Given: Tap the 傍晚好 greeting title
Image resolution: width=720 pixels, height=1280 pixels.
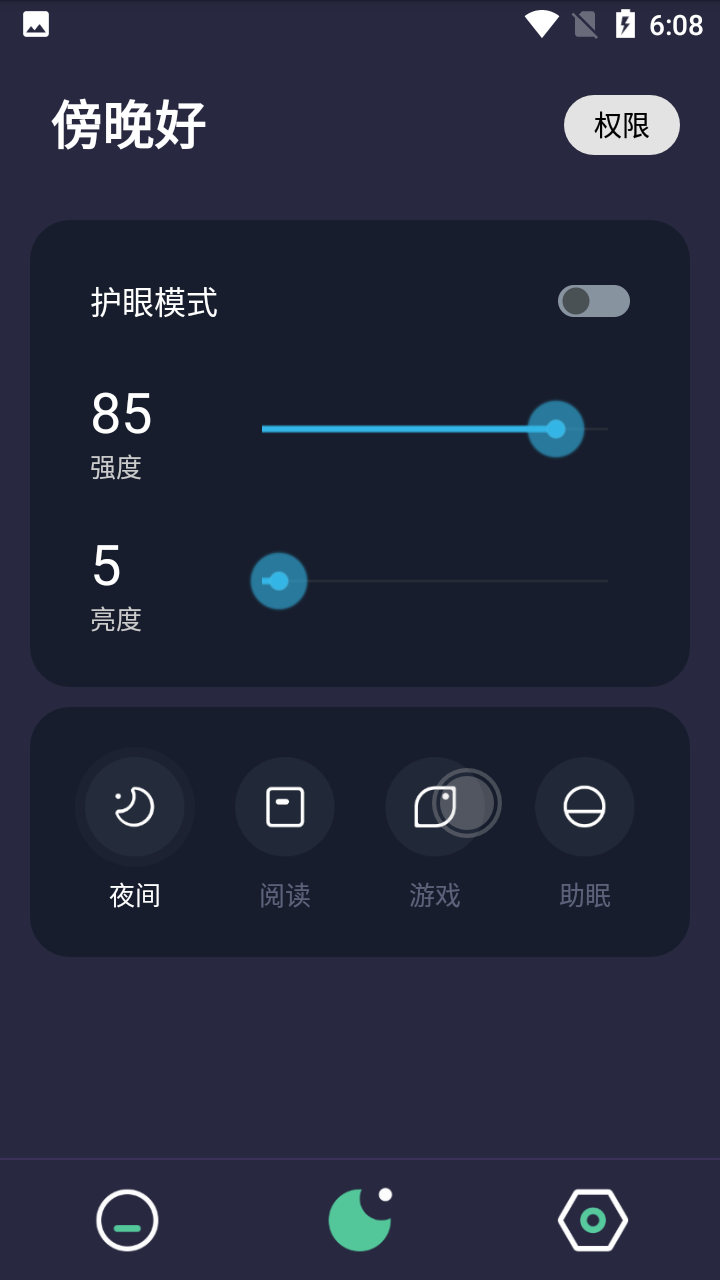Looking at the screenshot, I should (130, 124).
